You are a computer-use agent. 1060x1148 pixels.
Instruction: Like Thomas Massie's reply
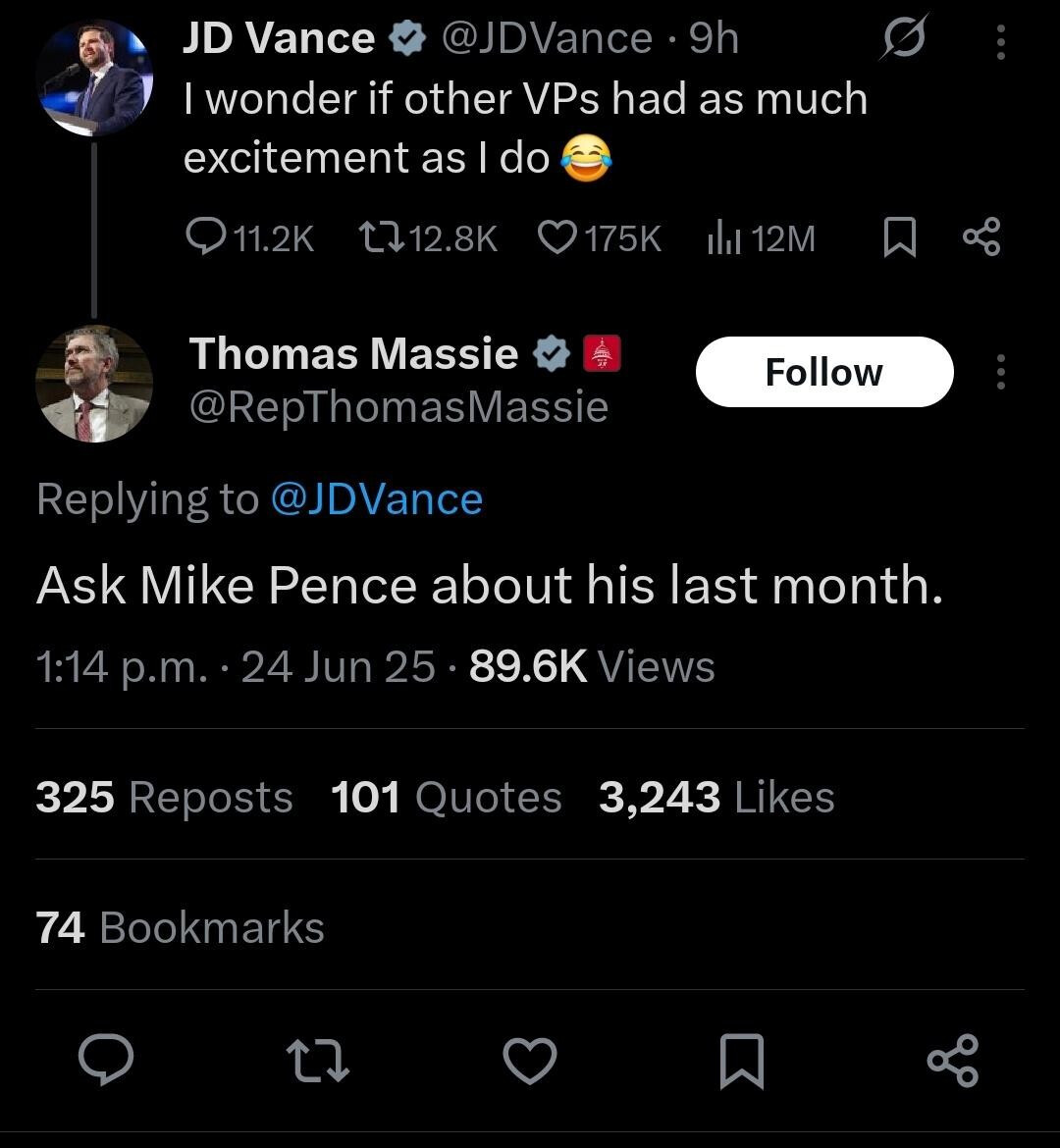coord(530,1062)
